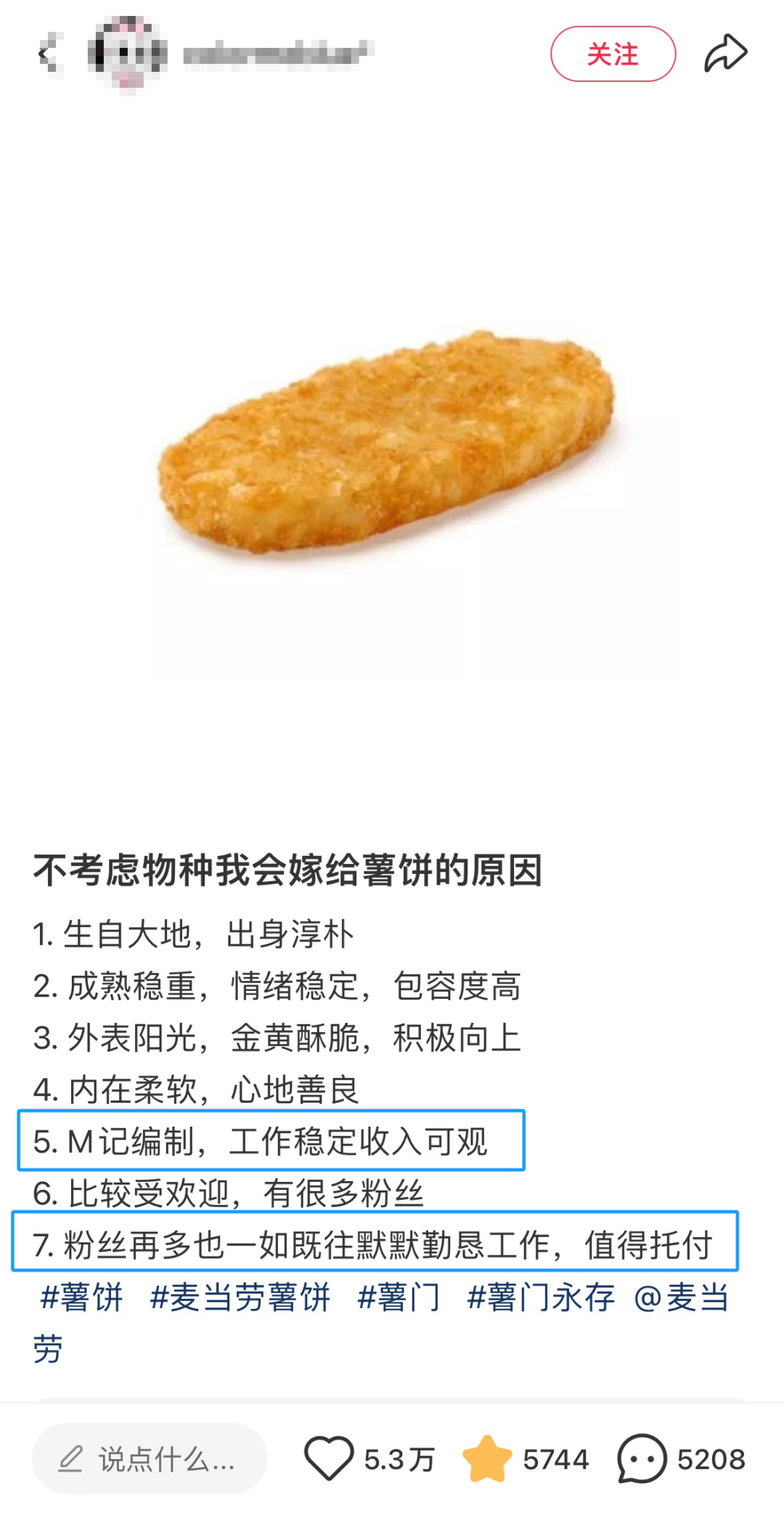Go back using the top-left arrow
The image size is (784, 1515).
47,54
